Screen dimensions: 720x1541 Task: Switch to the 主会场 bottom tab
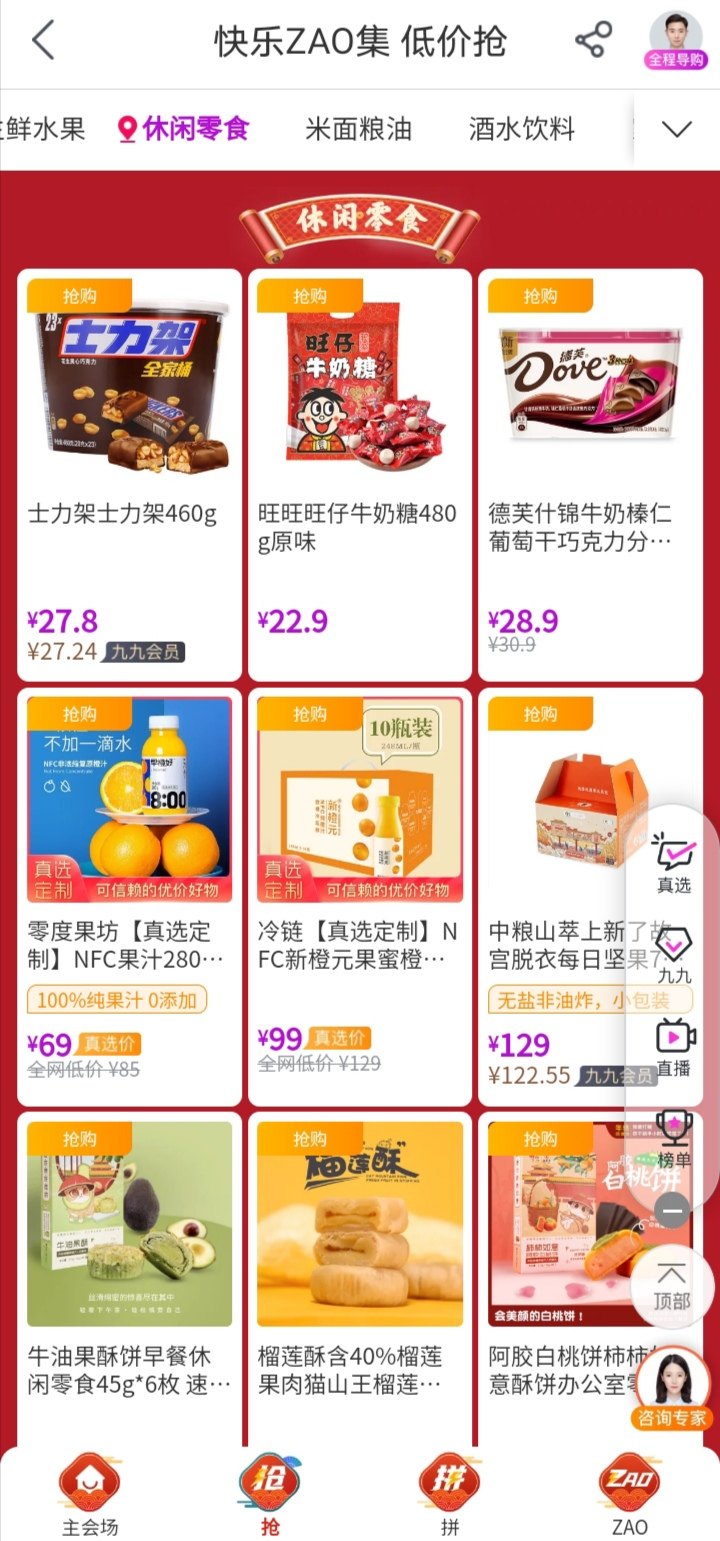coord(90,1495)
